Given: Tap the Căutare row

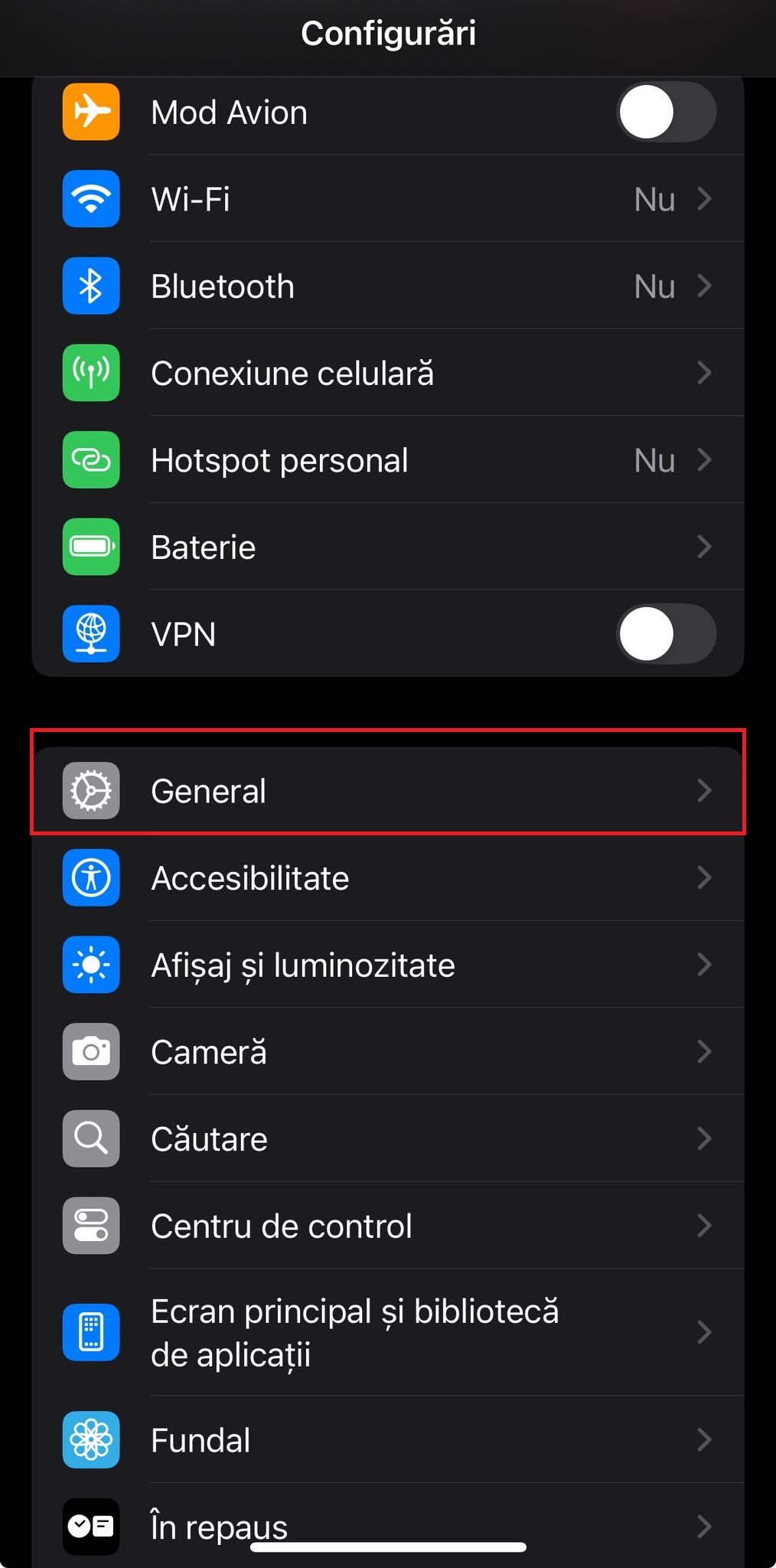Looking at the screenshot, I should tap(387, 1139).
